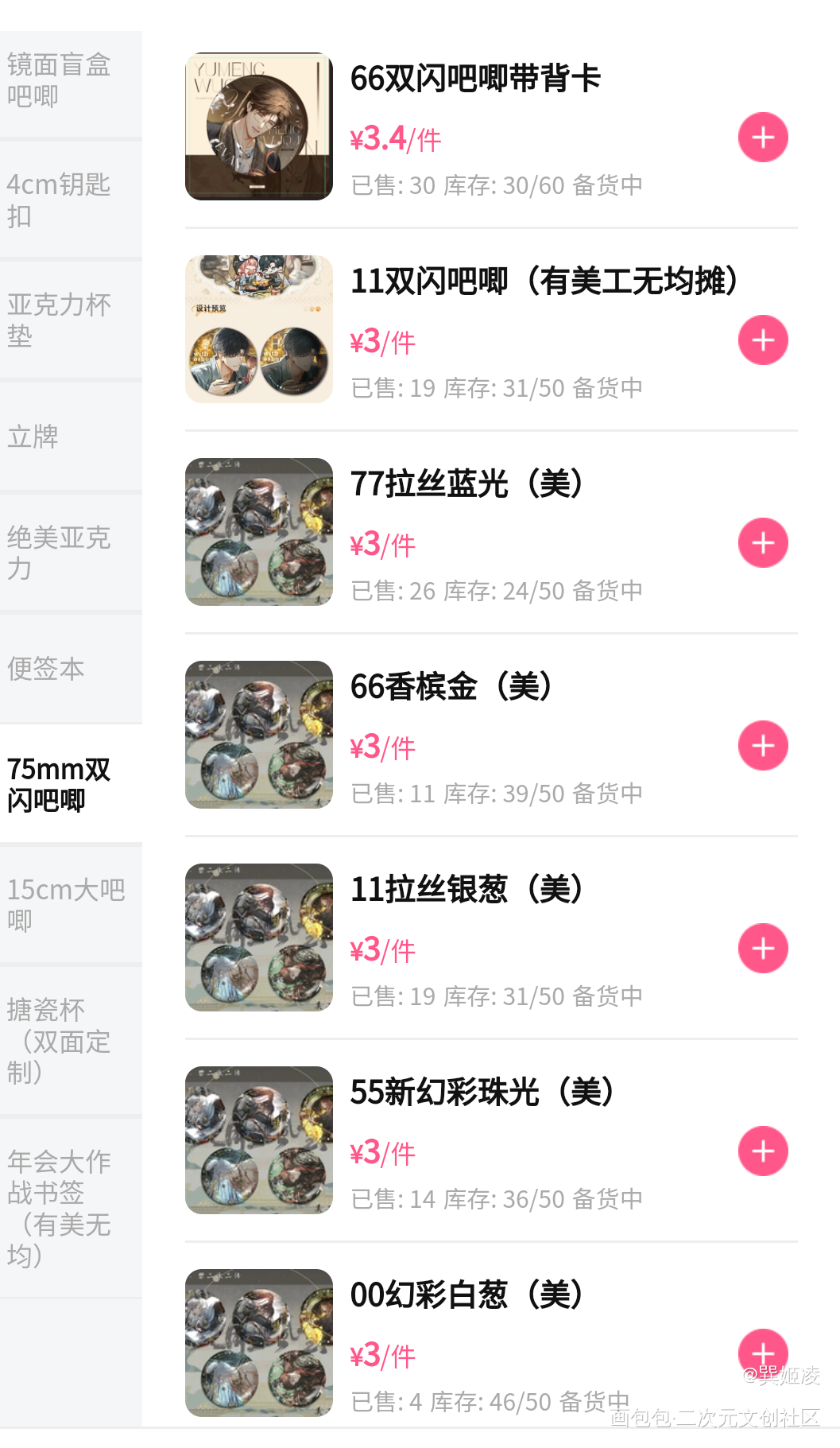The width and height of the screenshot is (840, 1448).
Task: Add 11双闪吧唧(有美工无均摊) with the plus button
Action: click(x=763, y=340)
